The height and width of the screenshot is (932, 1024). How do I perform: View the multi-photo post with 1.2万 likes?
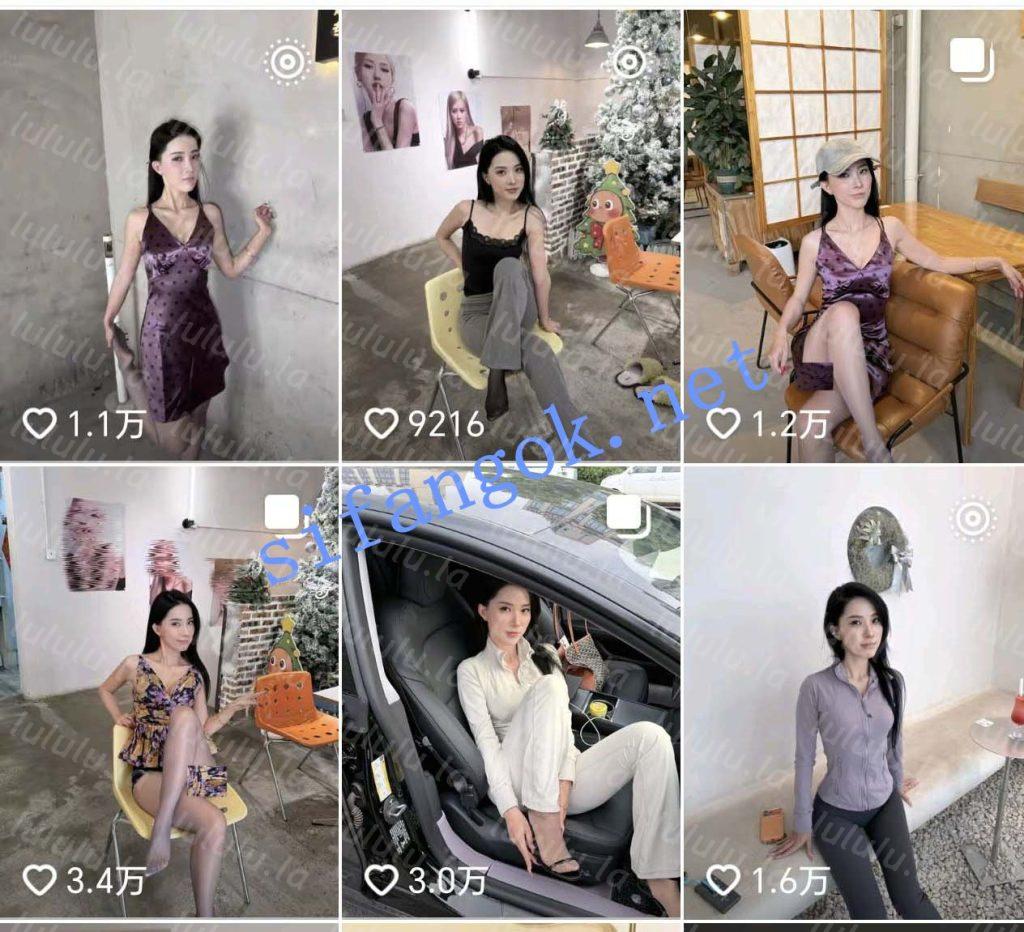853,235
